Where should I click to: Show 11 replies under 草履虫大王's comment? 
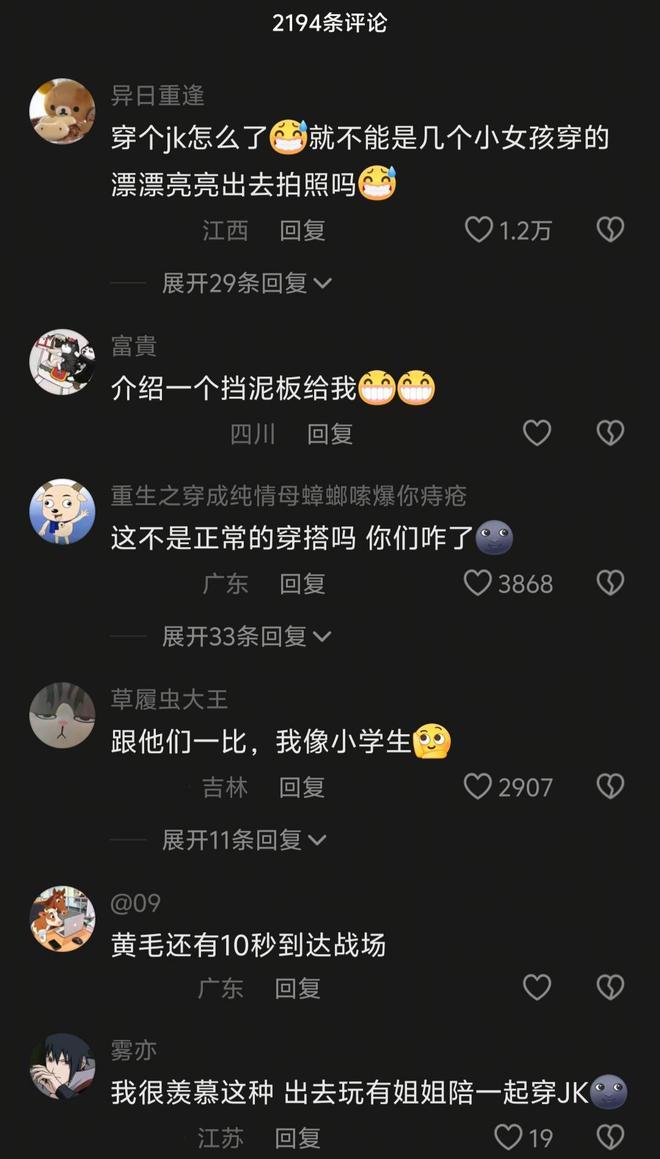click(244, 840)
